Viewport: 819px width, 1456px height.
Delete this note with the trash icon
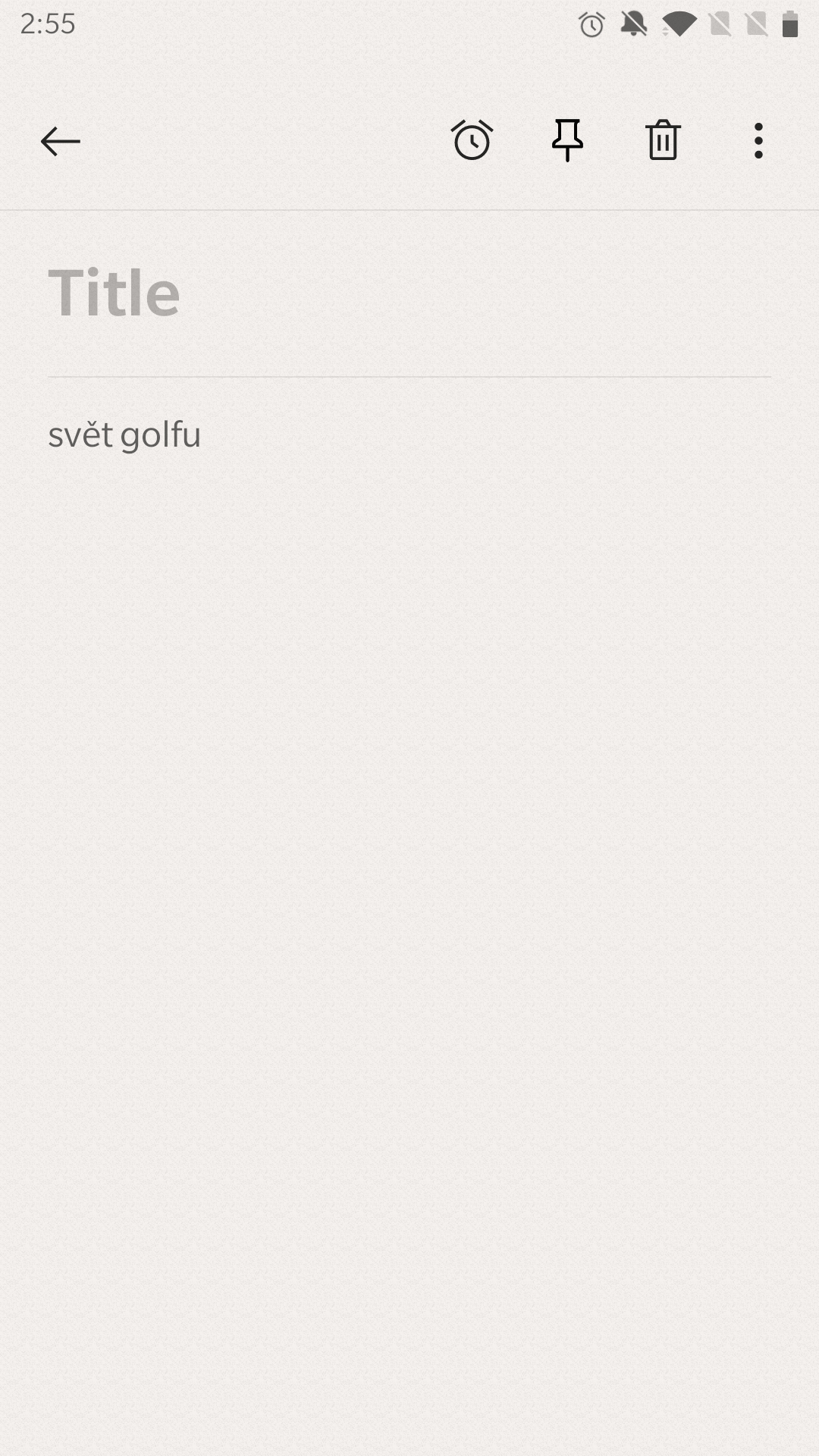coord(663,140)
